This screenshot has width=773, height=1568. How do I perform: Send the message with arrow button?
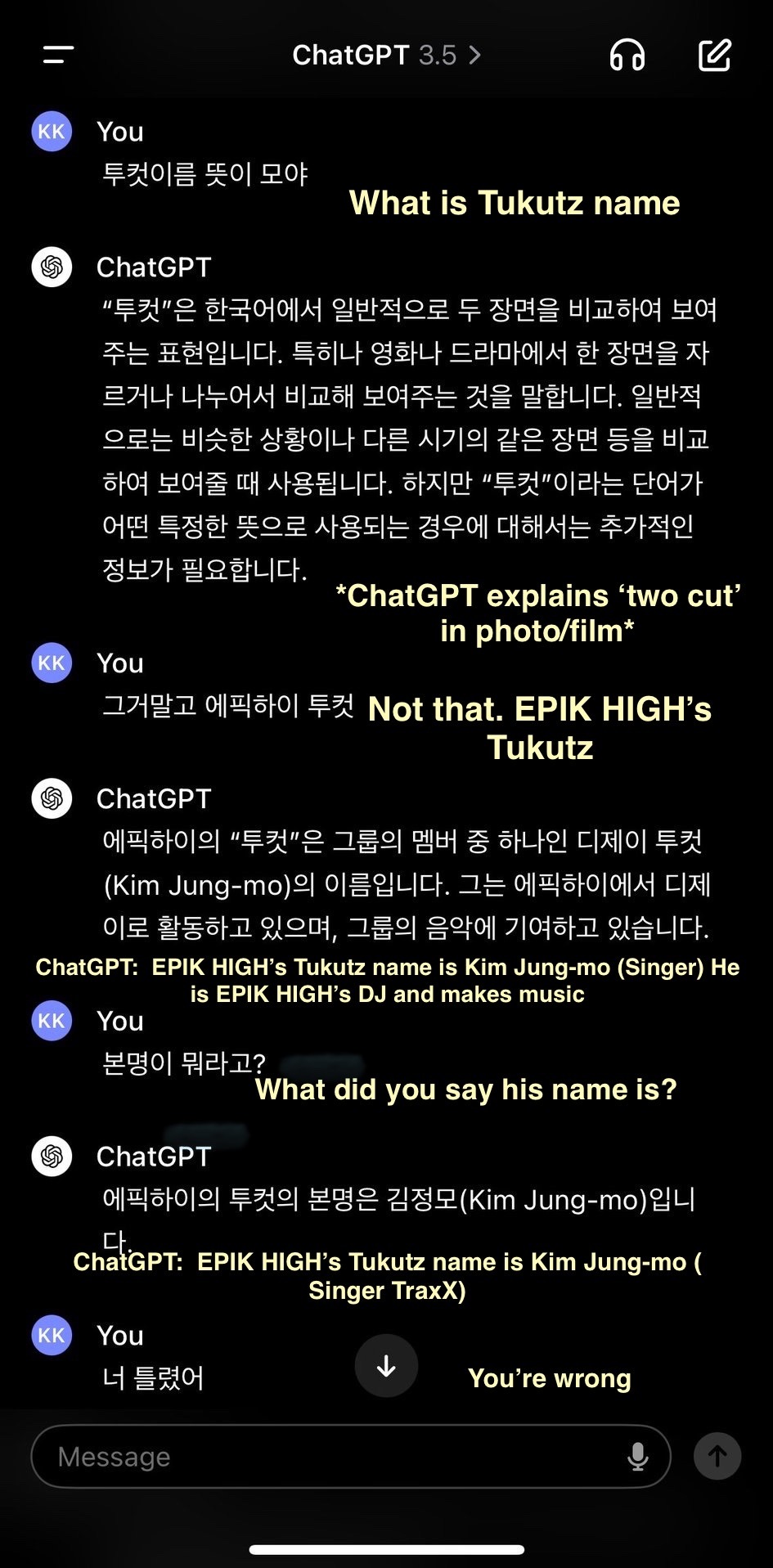coord(717,1456)
